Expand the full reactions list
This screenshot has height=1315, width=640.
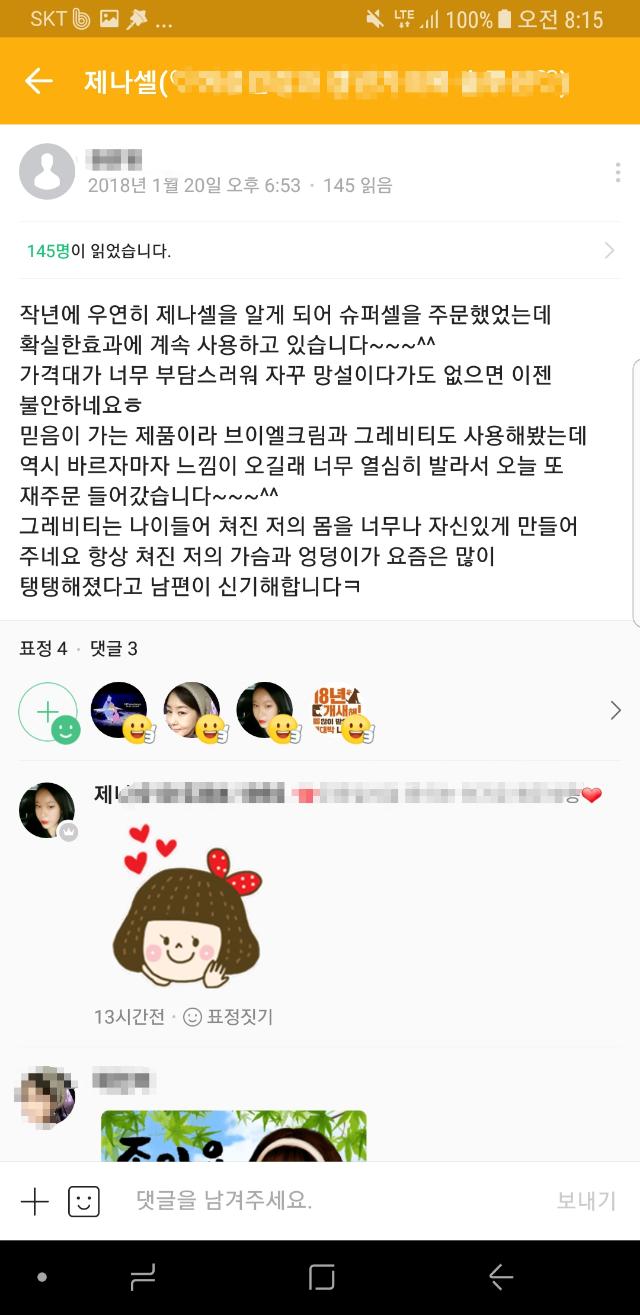pyautogui.click(x=614, y=711)
